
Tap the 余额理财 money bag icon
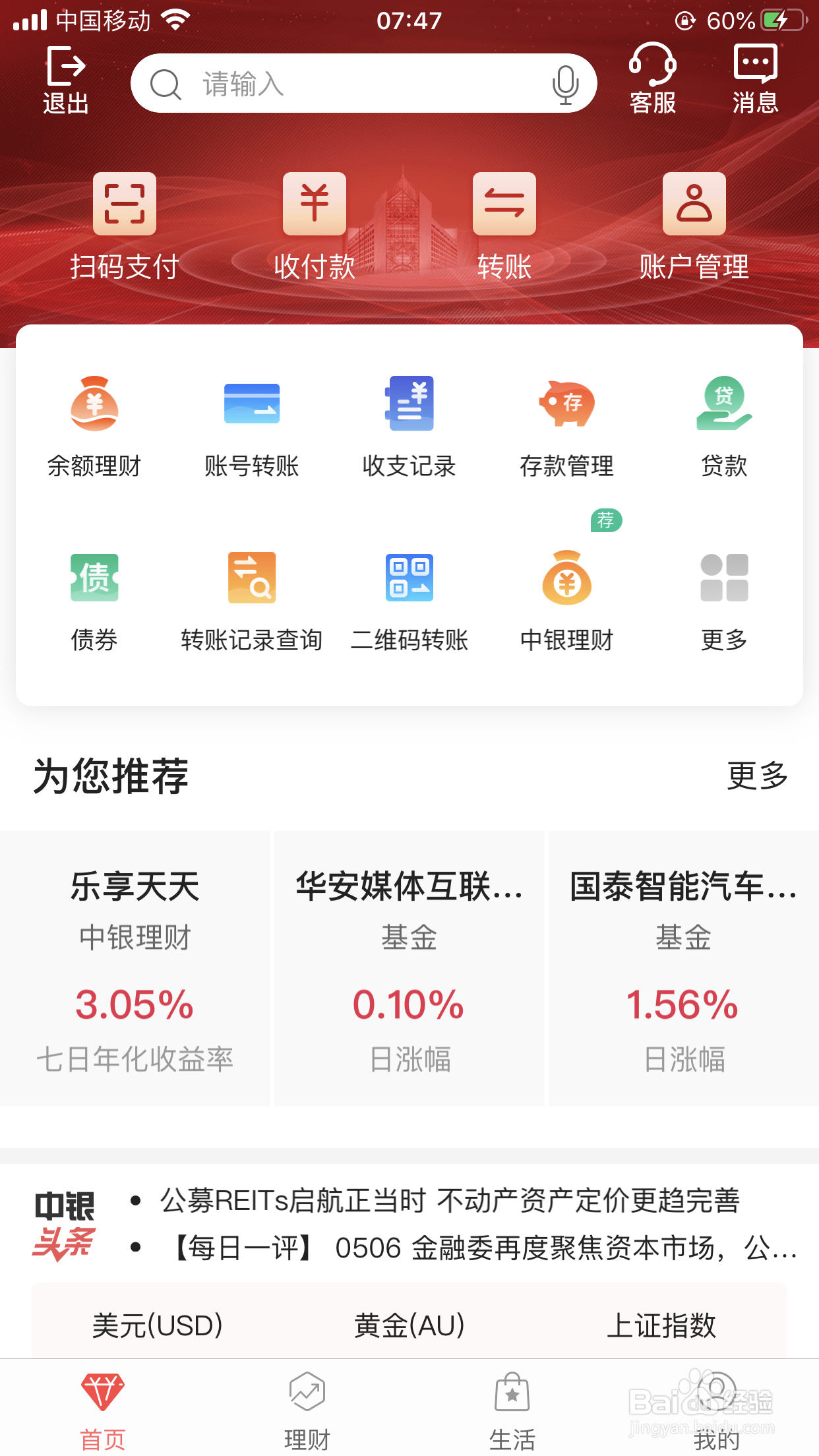coord(94,404)
